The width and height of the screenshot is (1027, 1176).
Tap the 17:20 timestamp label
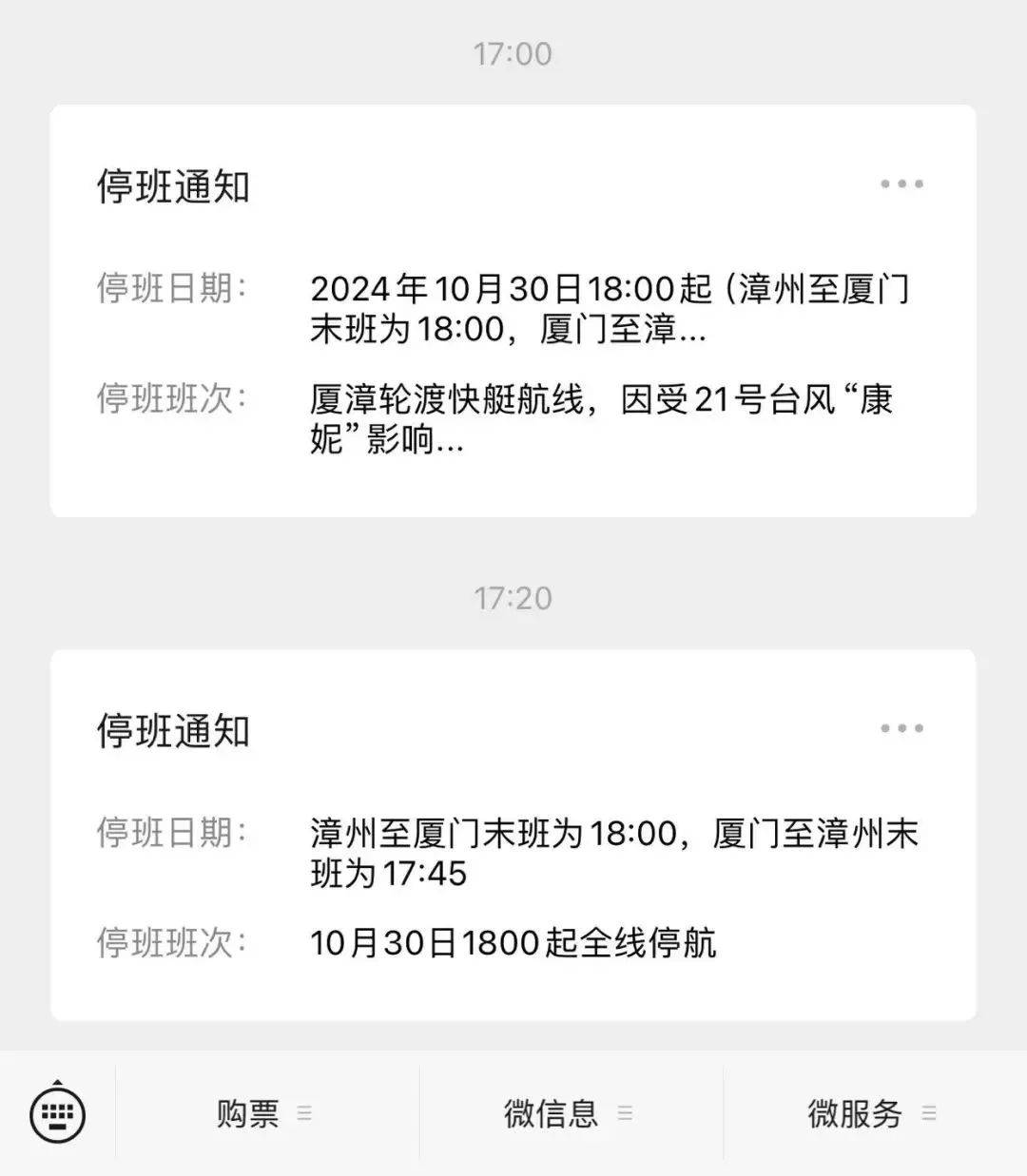(x=513, y=598)
